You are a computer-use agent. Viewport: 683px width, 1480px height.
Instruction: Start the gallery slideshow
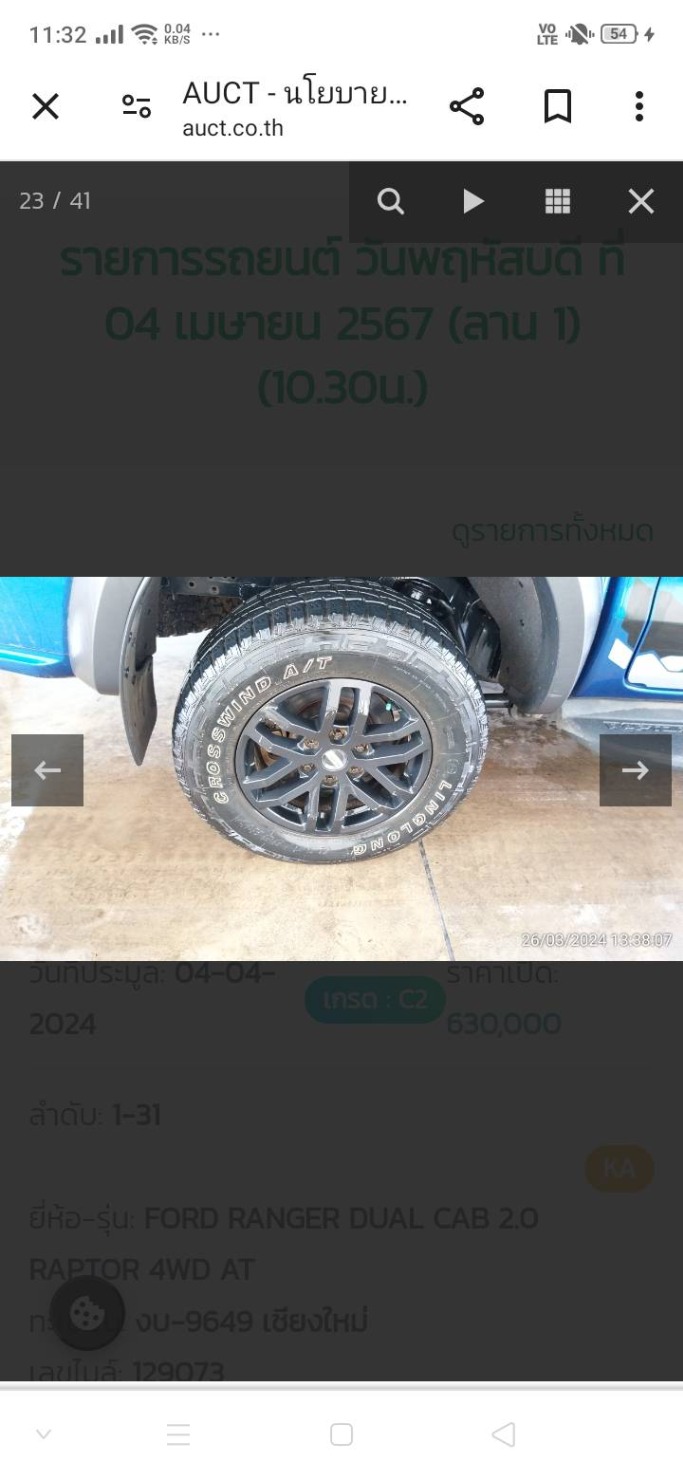pos(473,201)
